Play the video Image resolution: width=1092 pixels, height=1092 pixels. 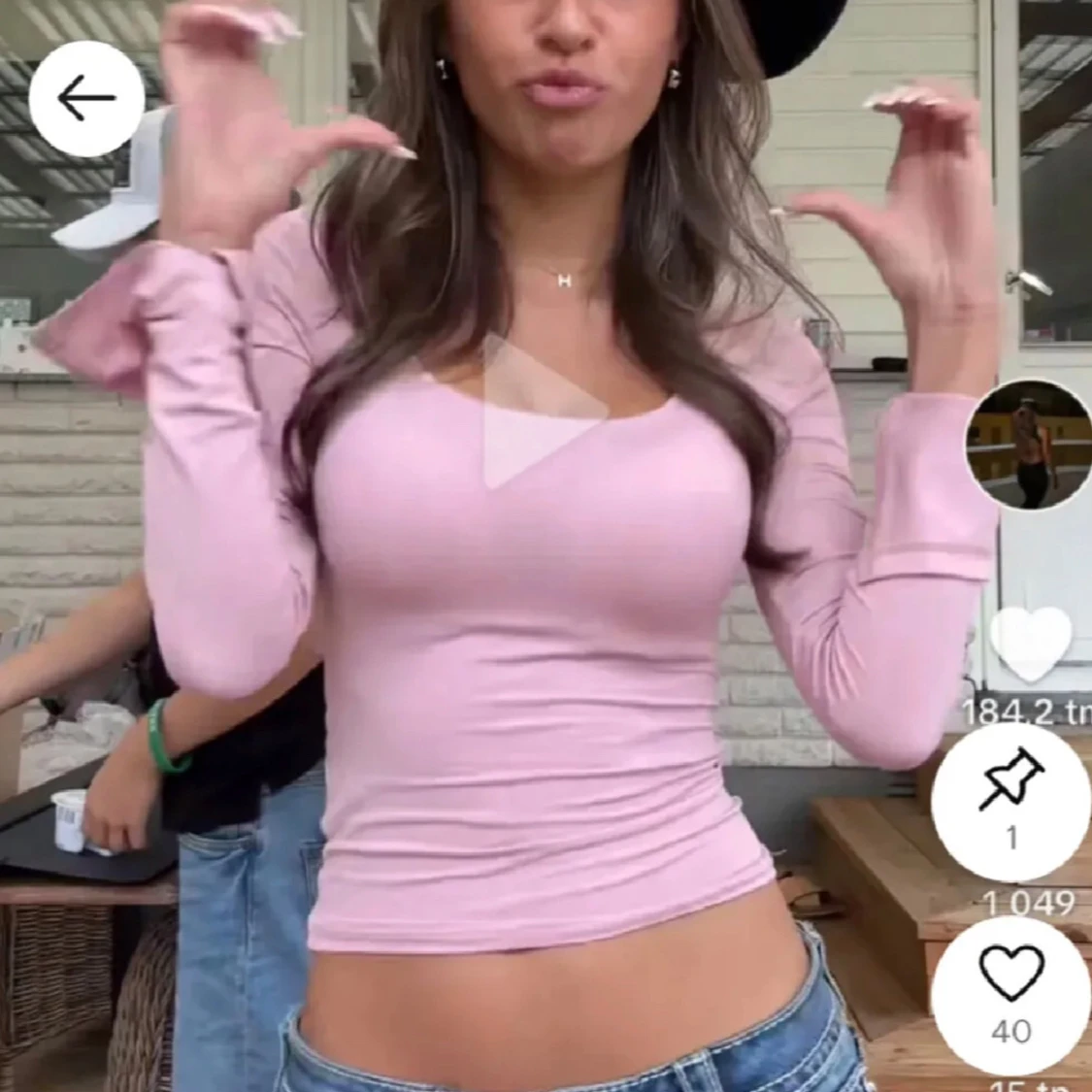coord(536,412)
